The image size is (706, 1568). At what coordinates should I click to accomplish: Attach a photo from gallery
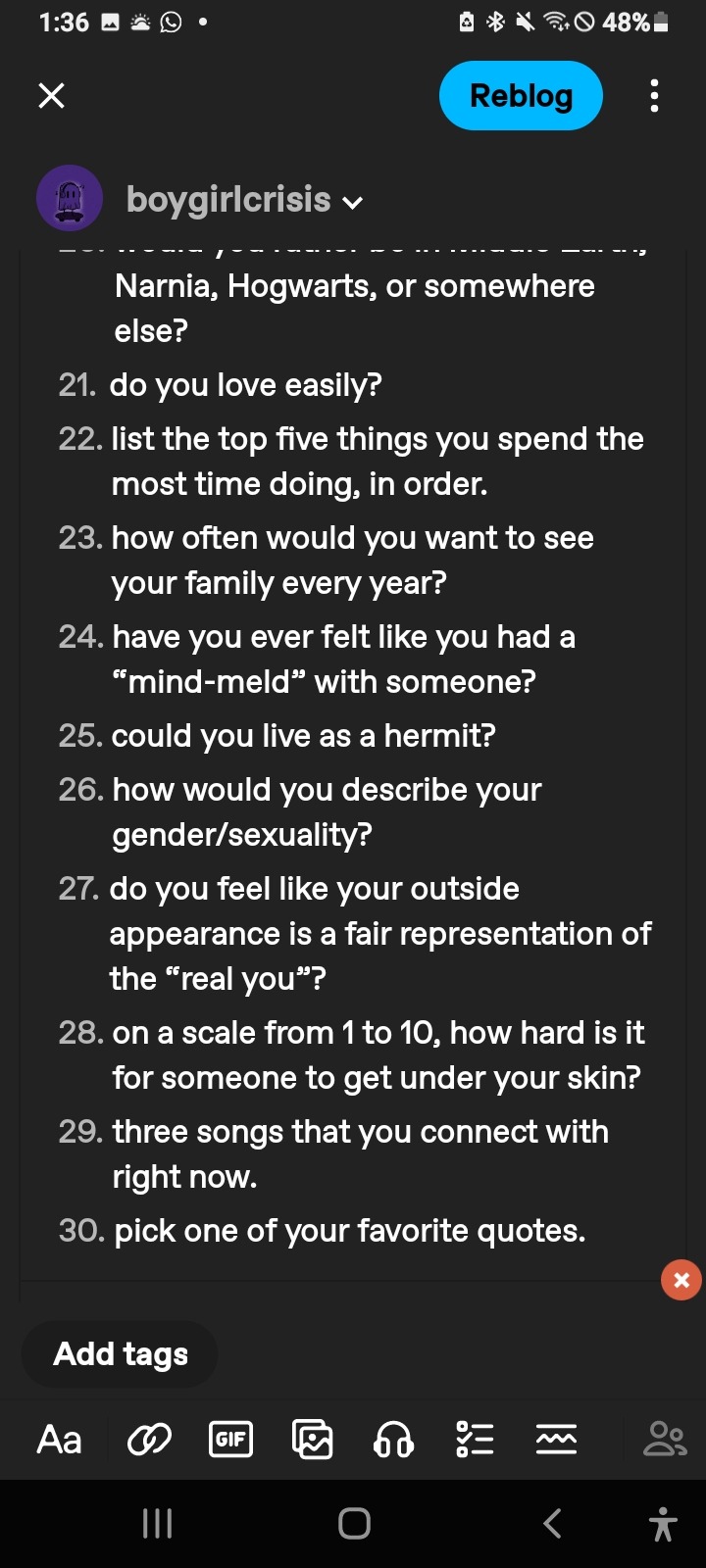[x=312, y=1440]
